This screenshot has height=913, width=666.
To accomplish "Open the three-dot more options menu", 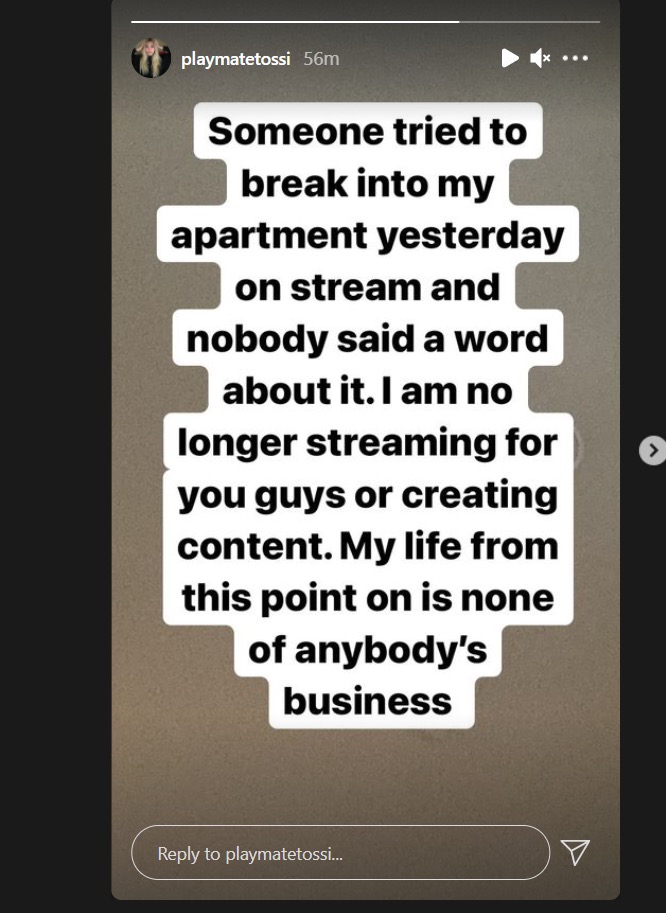I will pos(575,58).
